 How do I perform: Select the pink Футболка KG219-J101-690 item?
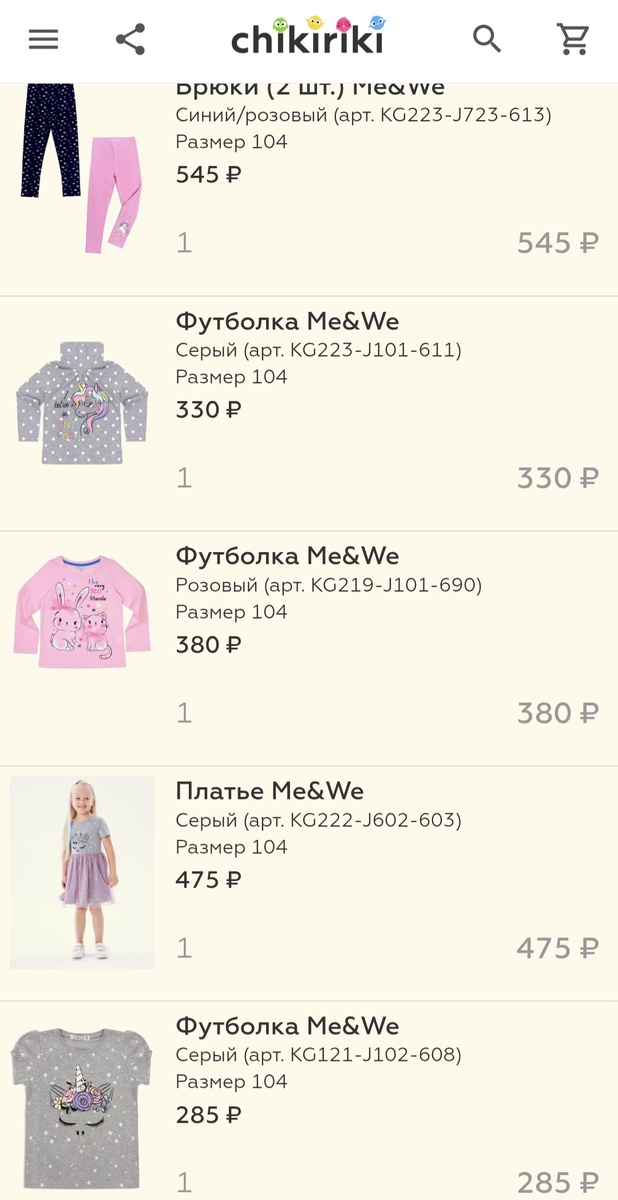point(287,557)
